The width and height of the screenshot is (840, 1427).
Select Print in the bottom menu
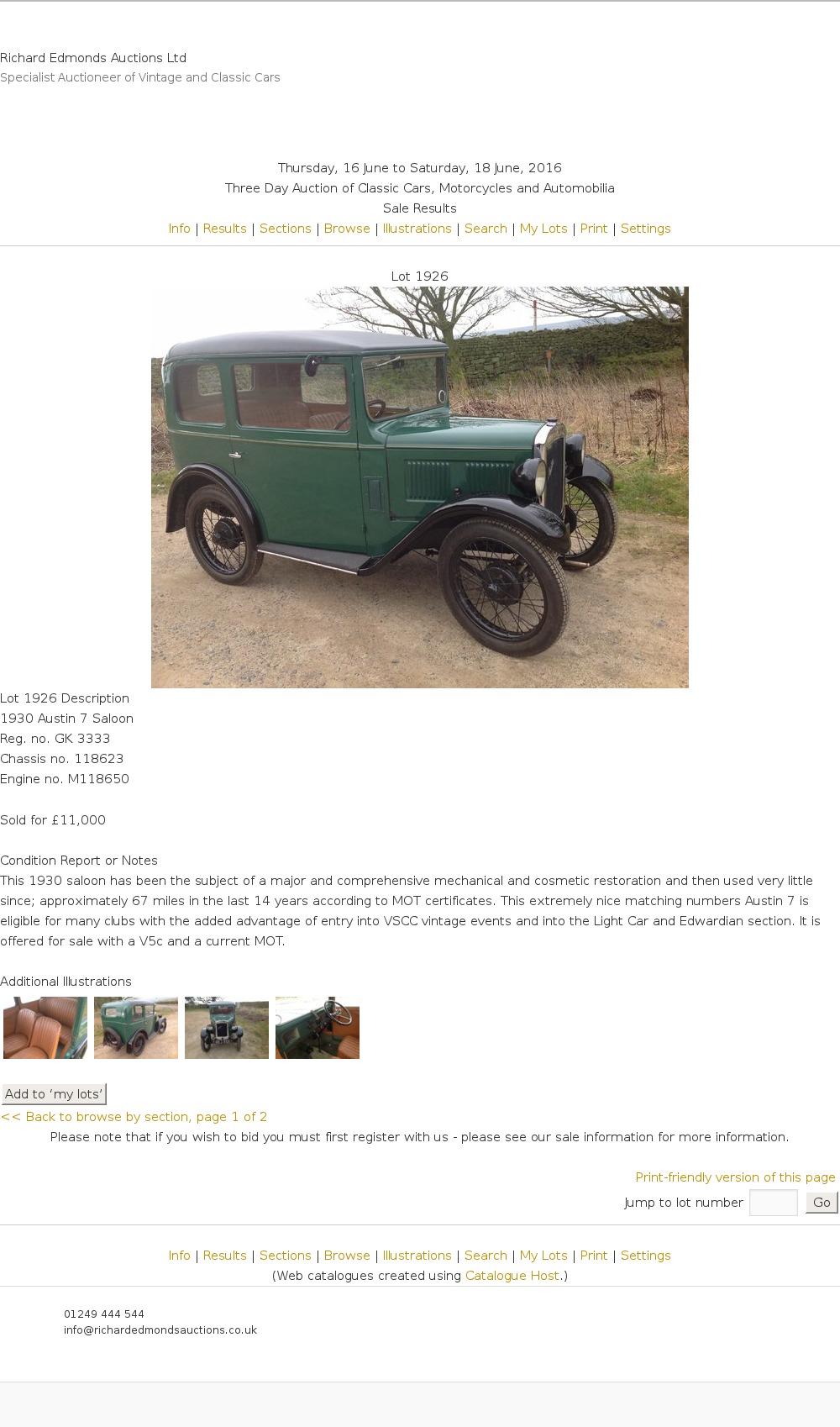click(x=593, y=1256)
